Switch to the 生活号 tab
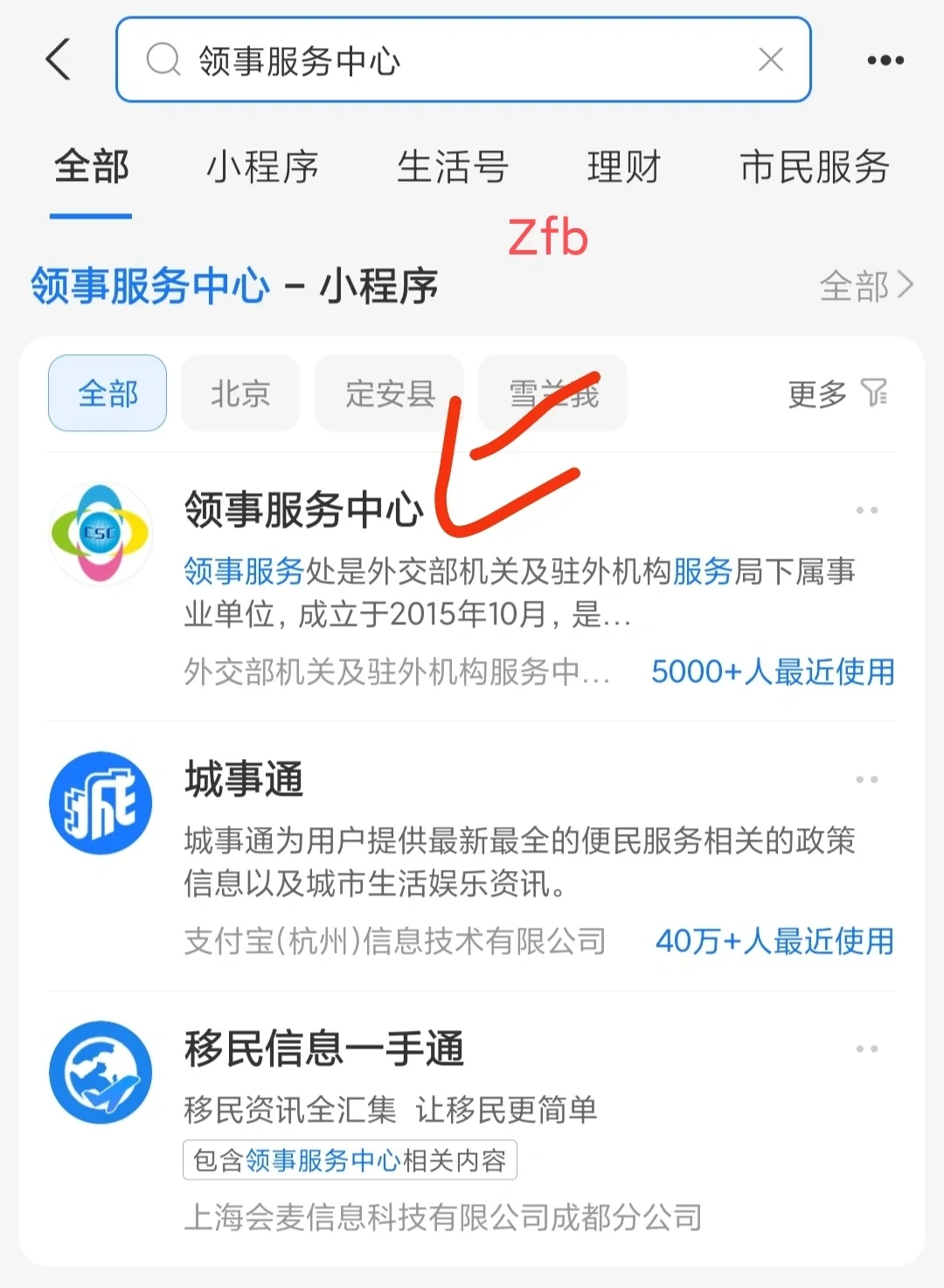The height and width of the screenshot is (1288, 944). (452, 167)
